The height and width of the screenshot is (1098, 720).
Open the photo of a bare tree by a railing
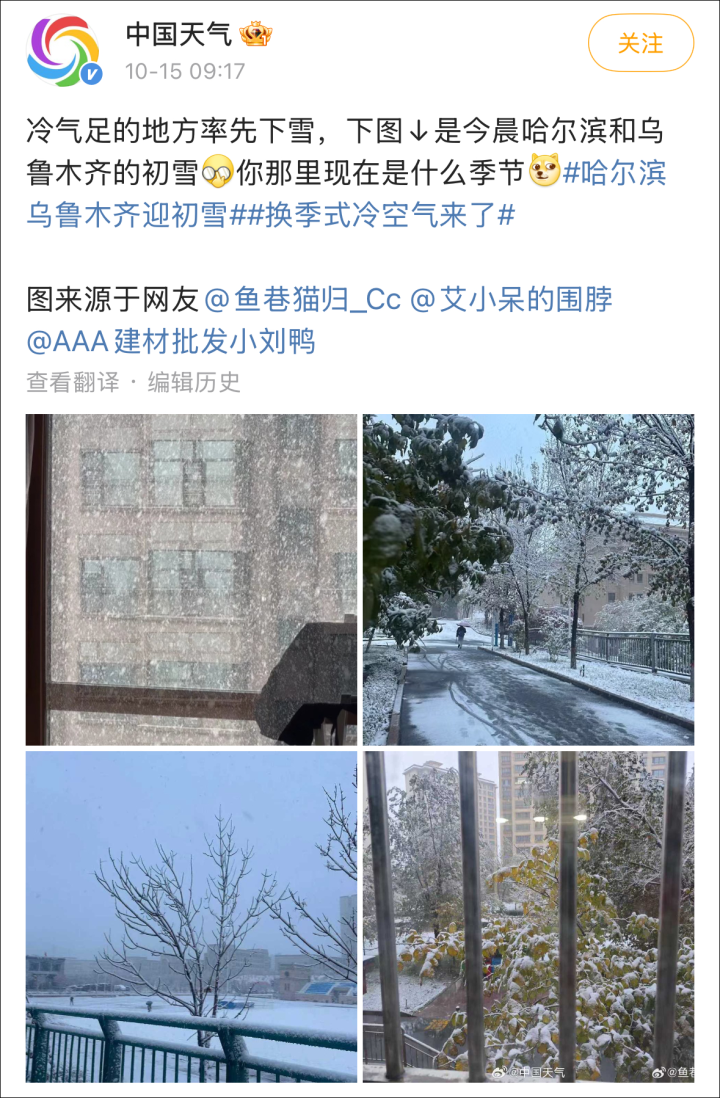click(191, 916)
